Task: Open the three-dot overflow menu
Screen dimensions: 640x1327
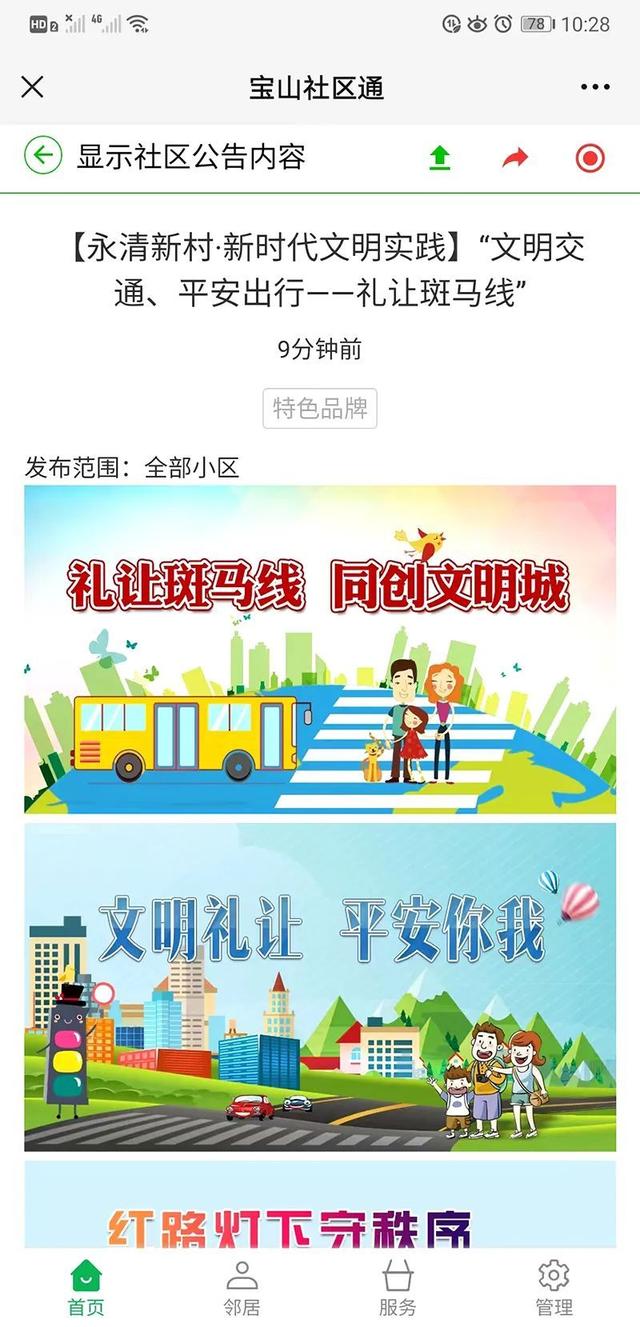Action: pyautogui.click(x=595, y=87)
